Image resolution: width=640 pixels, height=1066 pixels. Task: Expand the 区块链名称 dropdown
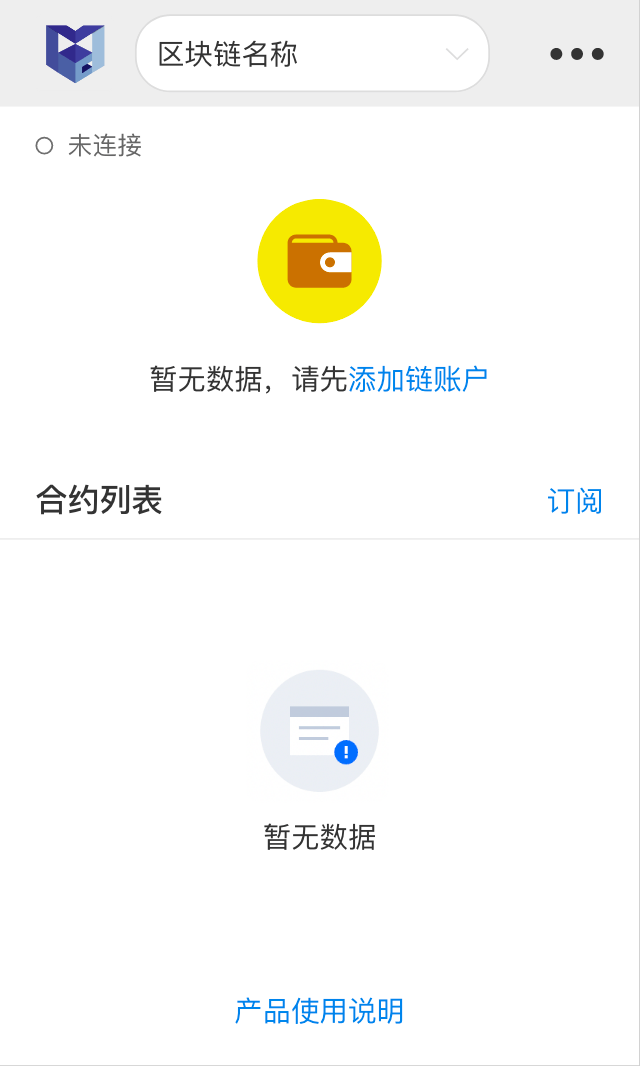[x=312, y=54]
